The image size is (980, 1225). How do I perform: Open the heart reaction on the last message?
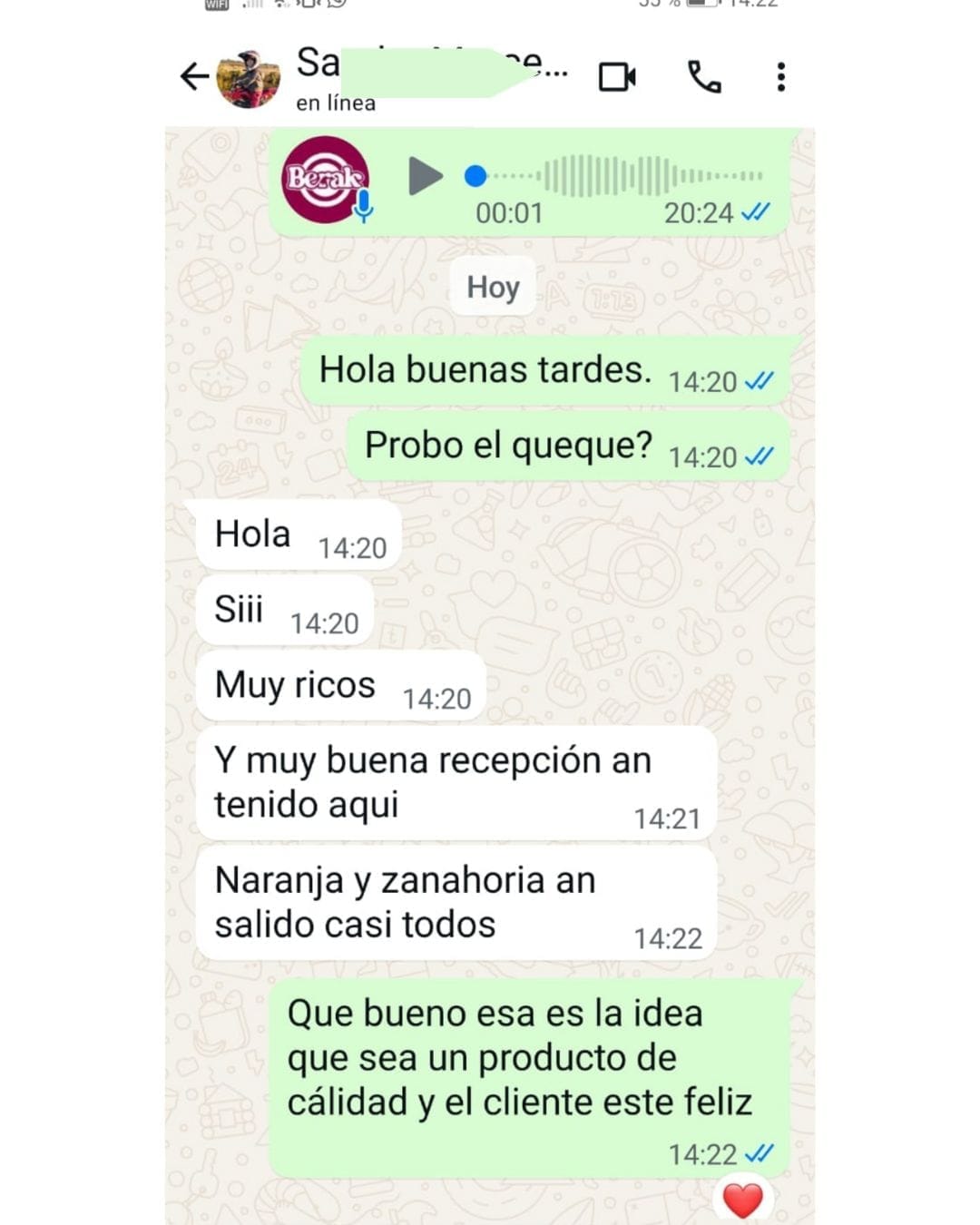pyautogui.click(x=743, y=1200)
